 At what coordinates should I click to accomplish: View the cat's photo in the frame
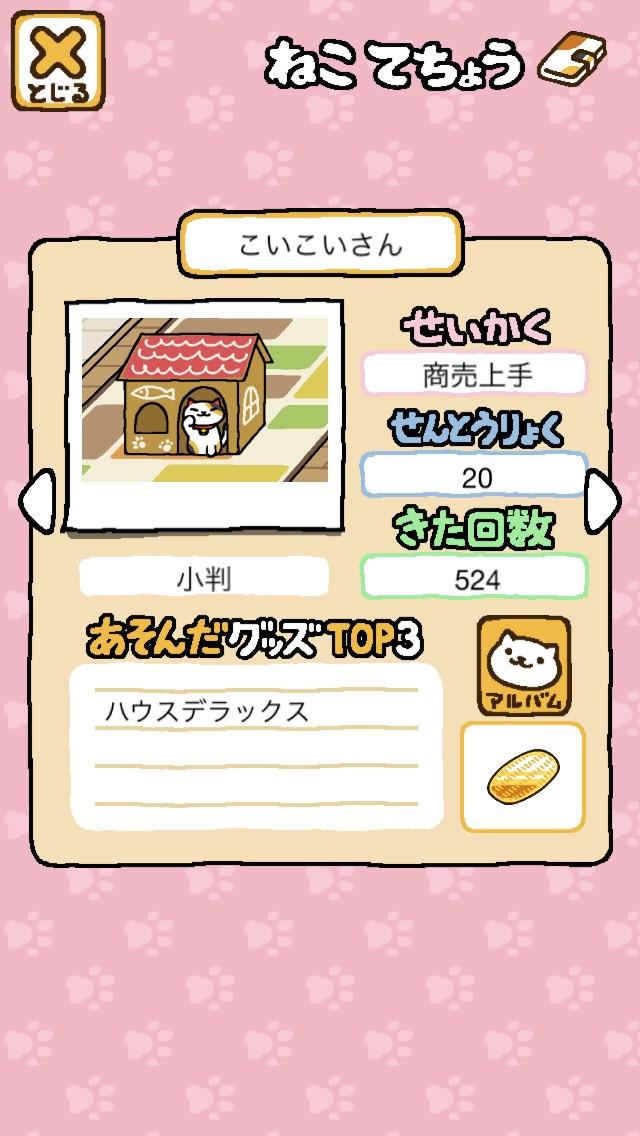click(204, 413)
